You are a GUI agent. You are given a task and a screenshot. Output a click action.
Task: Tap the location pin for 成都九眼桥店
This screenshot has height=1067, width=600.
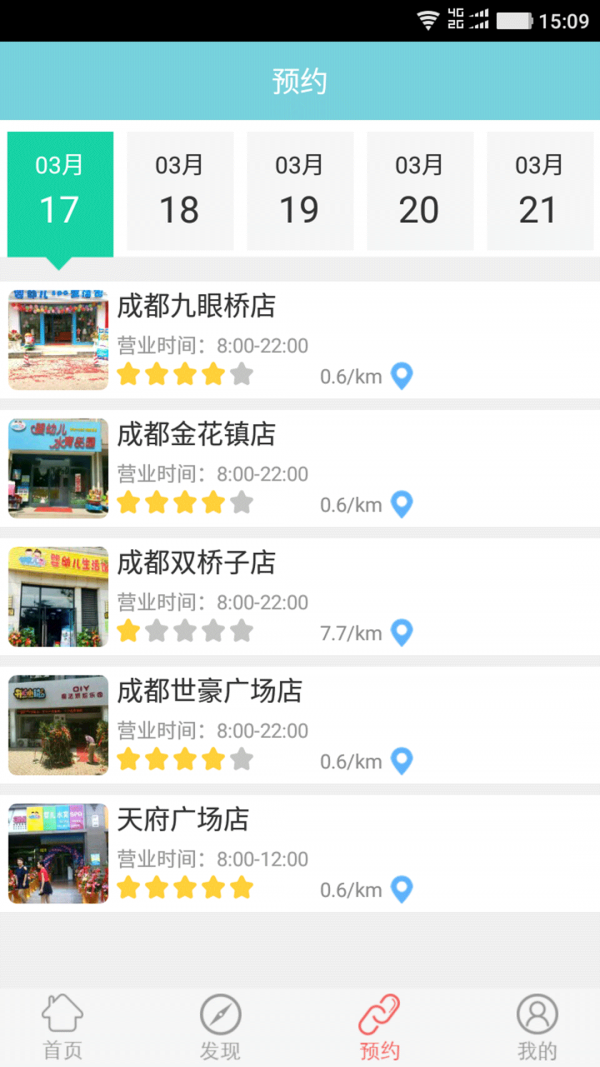coord(401,376)
